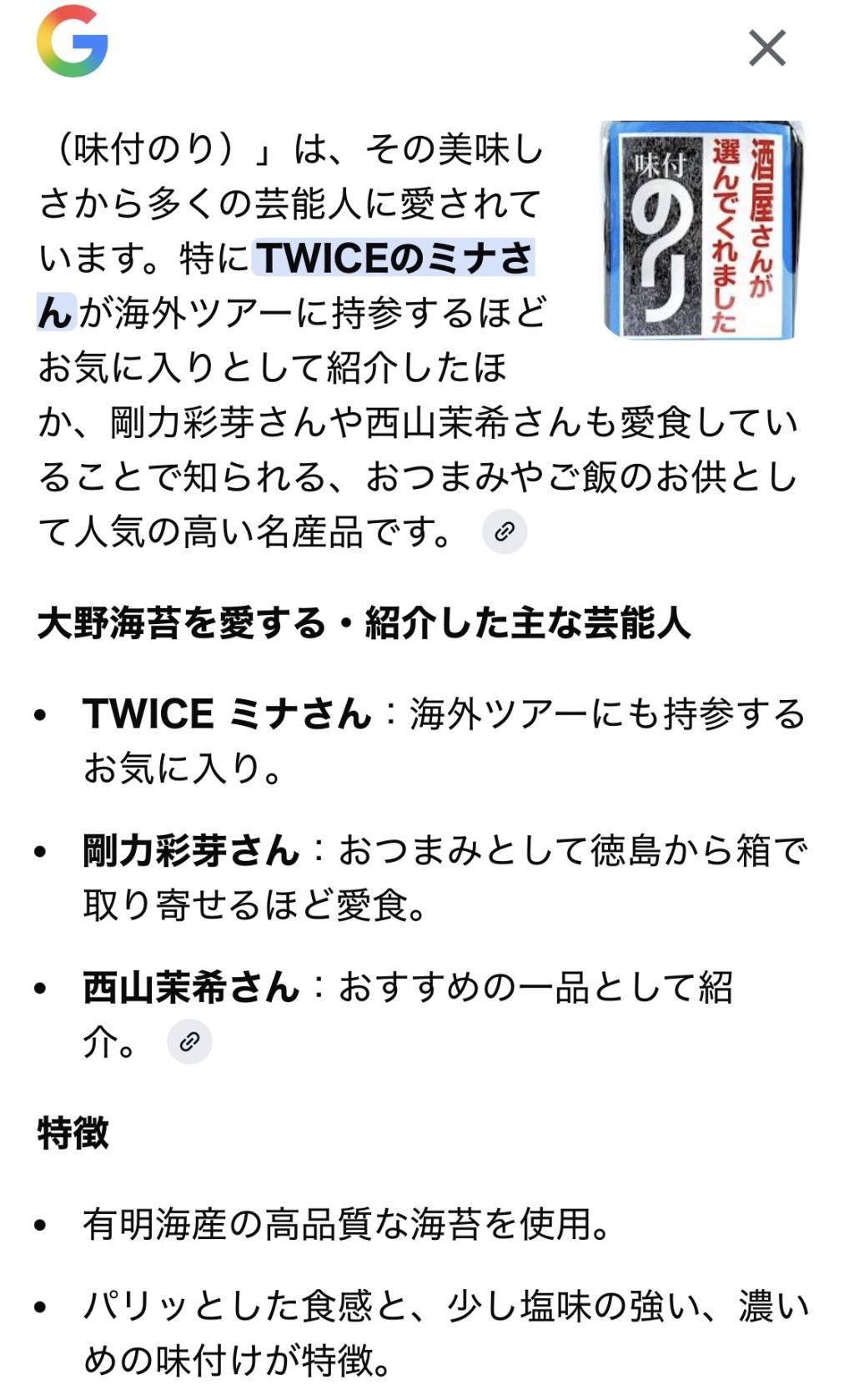Open the 味付のり product image
Screen dimensions: 854x1400
pos(701,230)
